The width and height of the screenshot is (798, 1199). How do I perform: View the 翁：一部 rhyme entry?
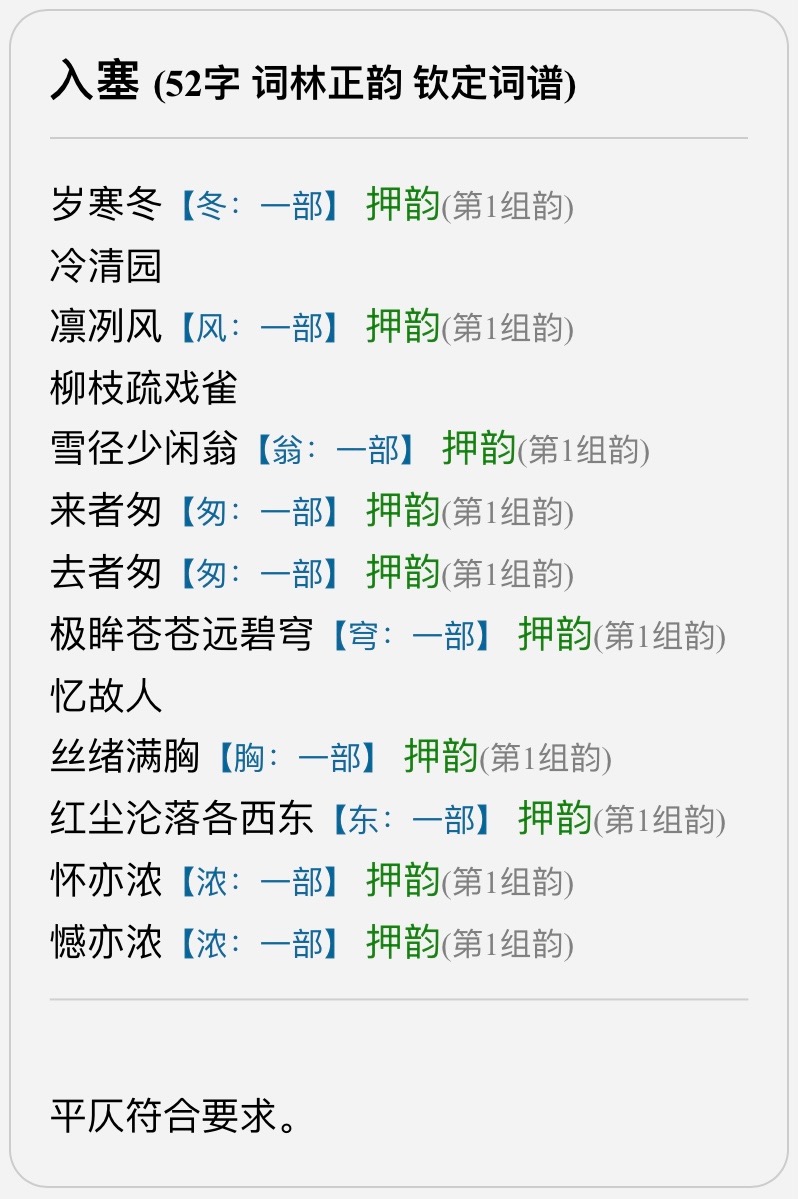point(334,451)
